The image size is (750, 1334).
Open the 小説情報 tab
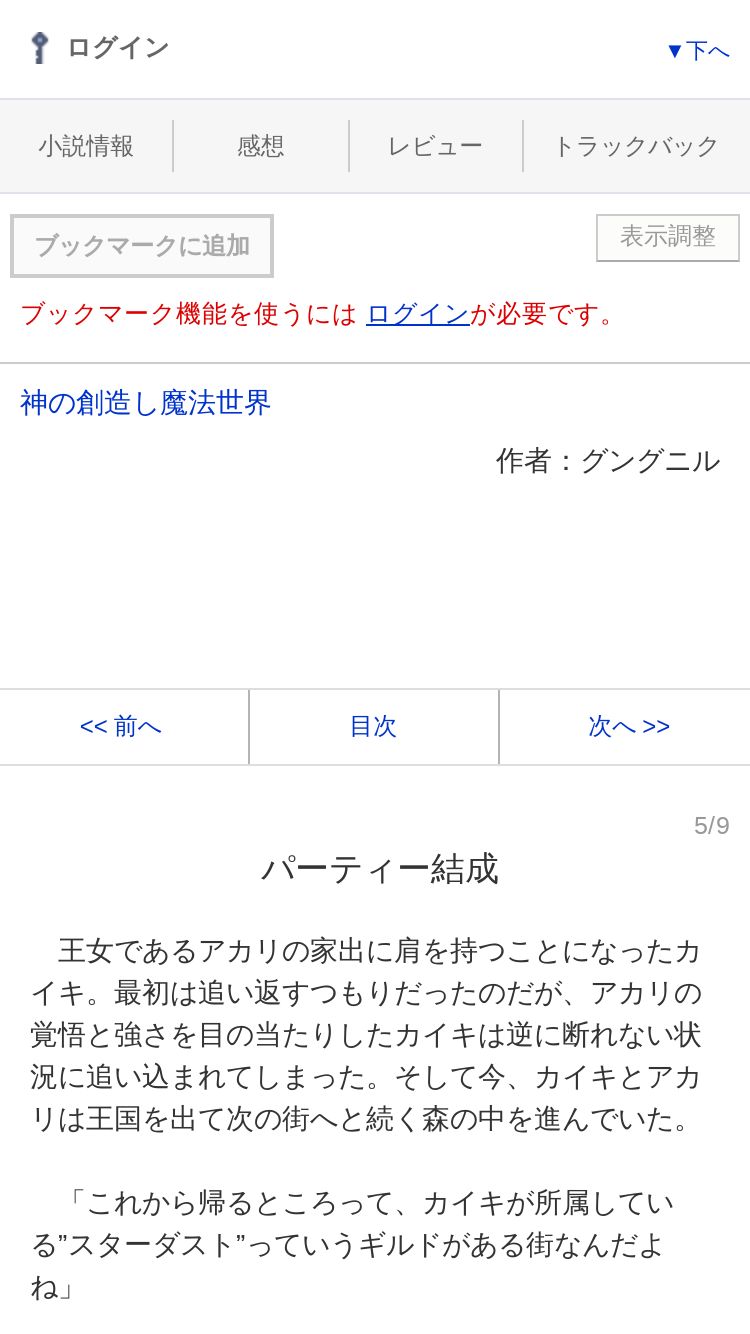[x=86, y=146]
